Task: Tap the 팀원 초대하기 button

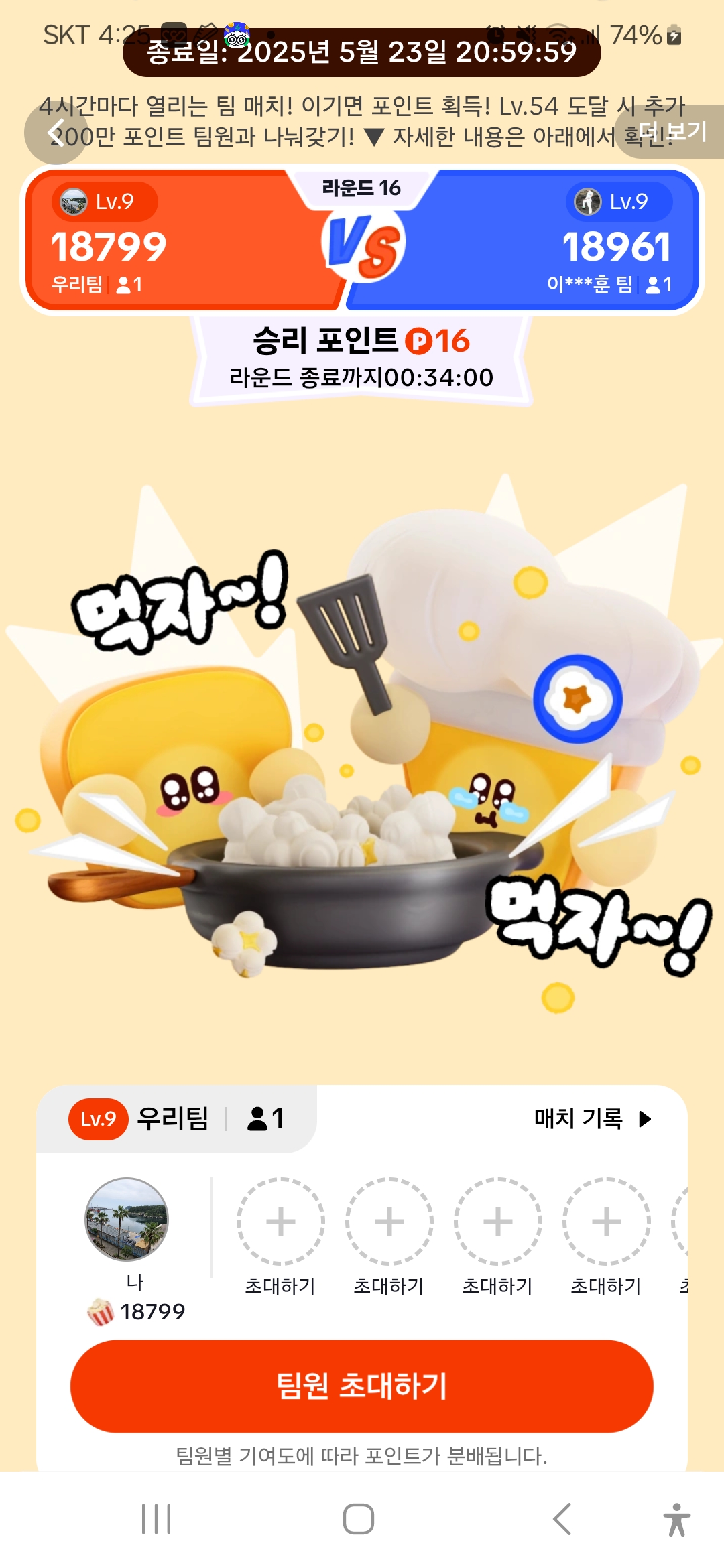Action: pos(362,1385)
